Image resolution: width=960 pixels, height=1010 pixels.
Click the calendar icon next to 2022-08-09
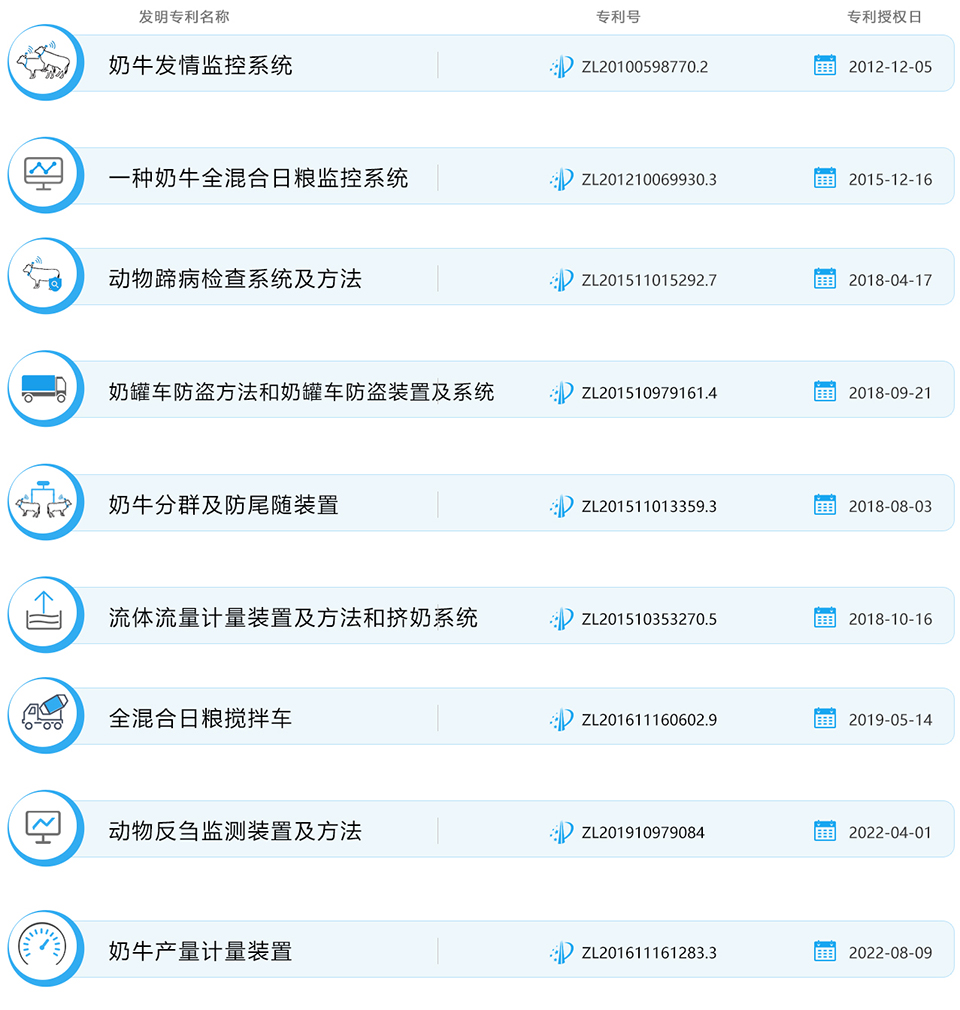tap(824, 953)
